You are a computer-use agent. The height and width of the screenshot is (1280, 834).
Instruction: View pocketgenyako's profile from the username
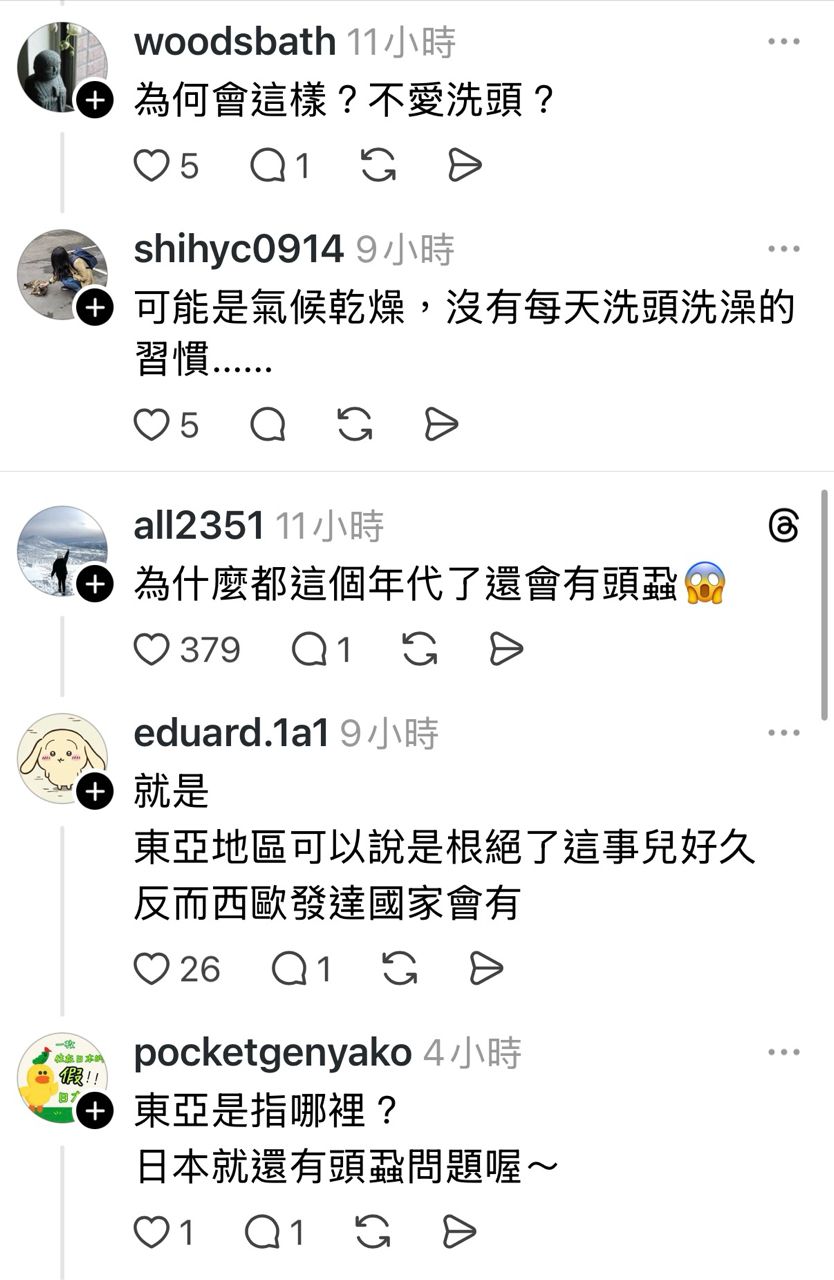(x=272, y=1053)
